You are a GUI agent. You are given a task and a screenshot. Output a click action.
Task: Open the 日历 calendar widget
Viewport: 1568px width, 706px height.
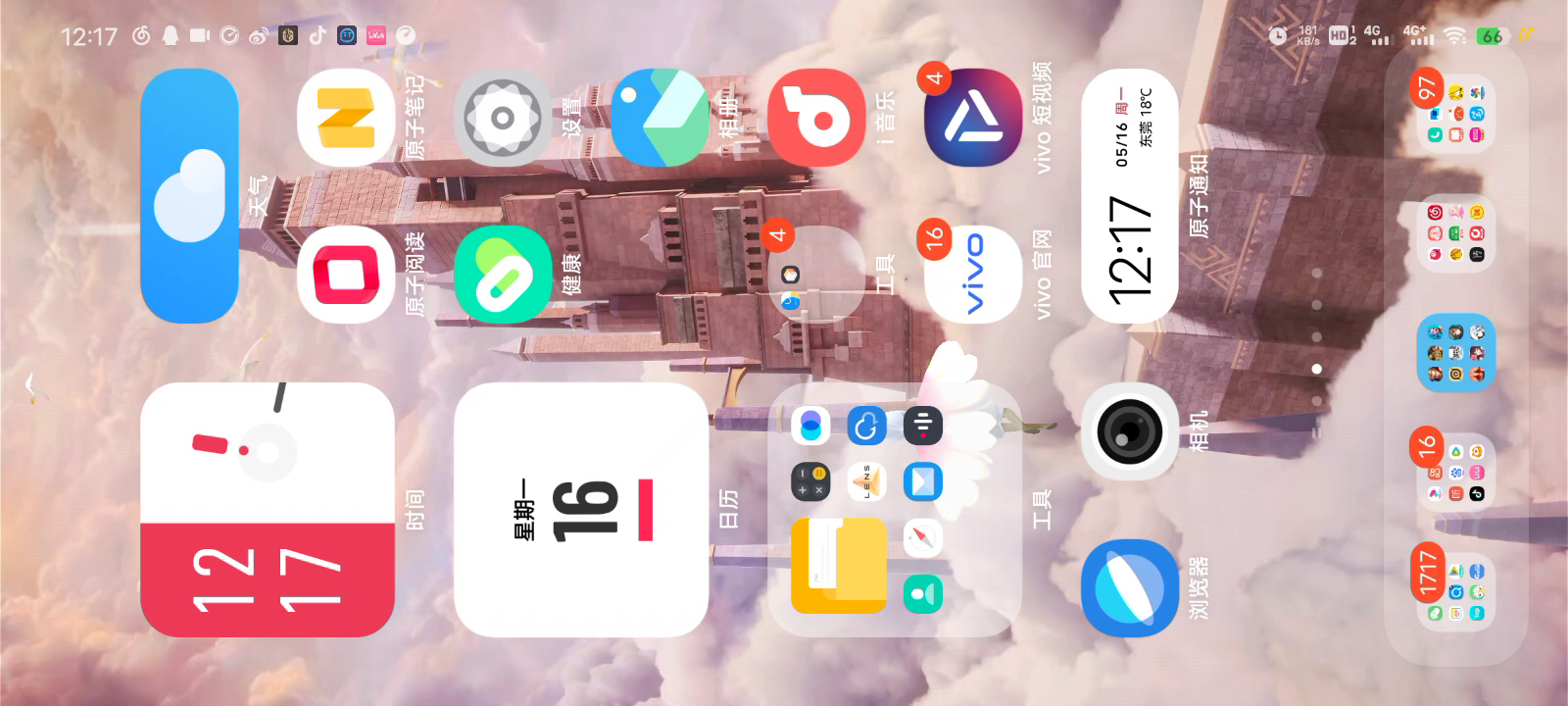pyautogui.click(x=581, y=510)
